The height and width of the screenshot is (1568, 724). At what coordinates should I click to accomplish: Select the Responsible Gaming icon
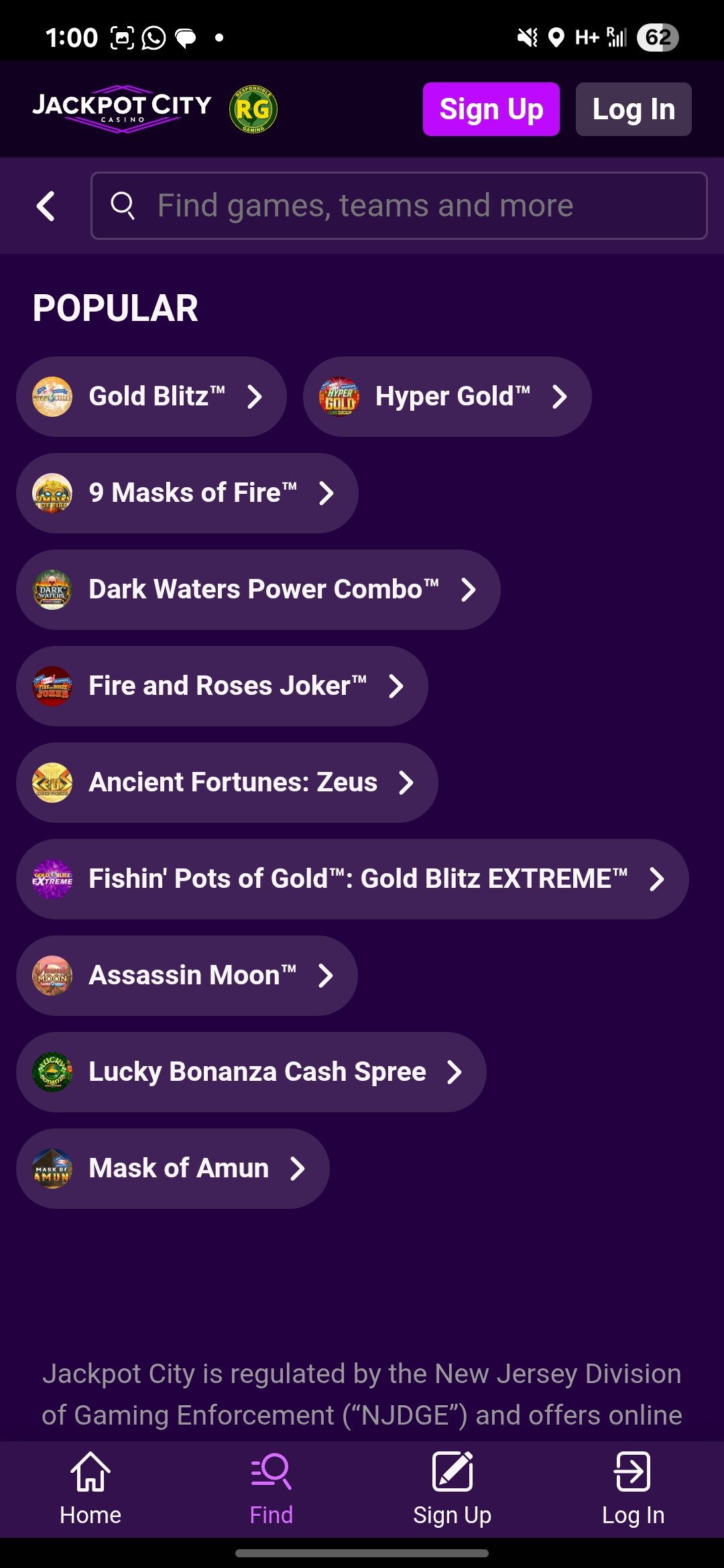coord(253,109)
